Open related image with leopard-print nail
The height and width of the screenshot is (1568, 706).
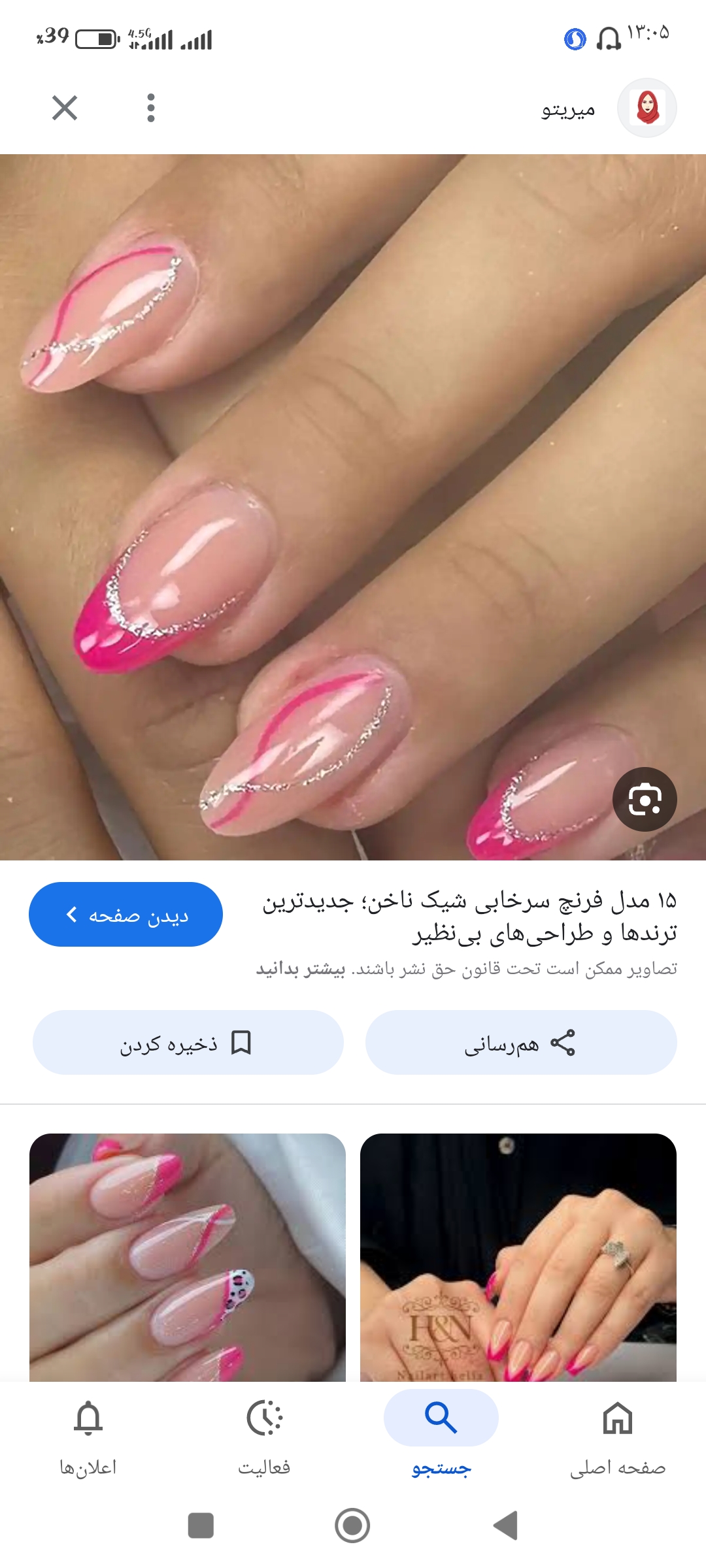(188, 1258)
